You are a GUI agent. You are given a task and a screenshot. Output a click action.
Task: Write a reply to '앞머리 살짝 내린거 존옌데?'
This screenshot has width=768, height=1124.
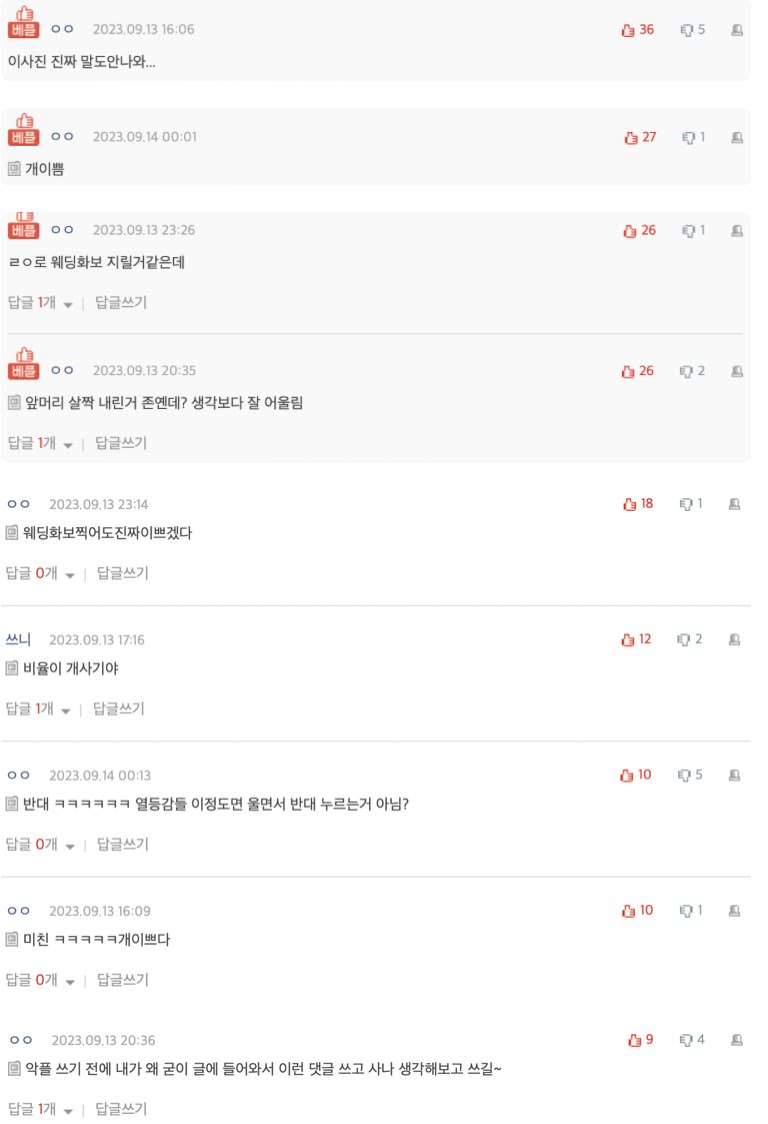point(121,442)
